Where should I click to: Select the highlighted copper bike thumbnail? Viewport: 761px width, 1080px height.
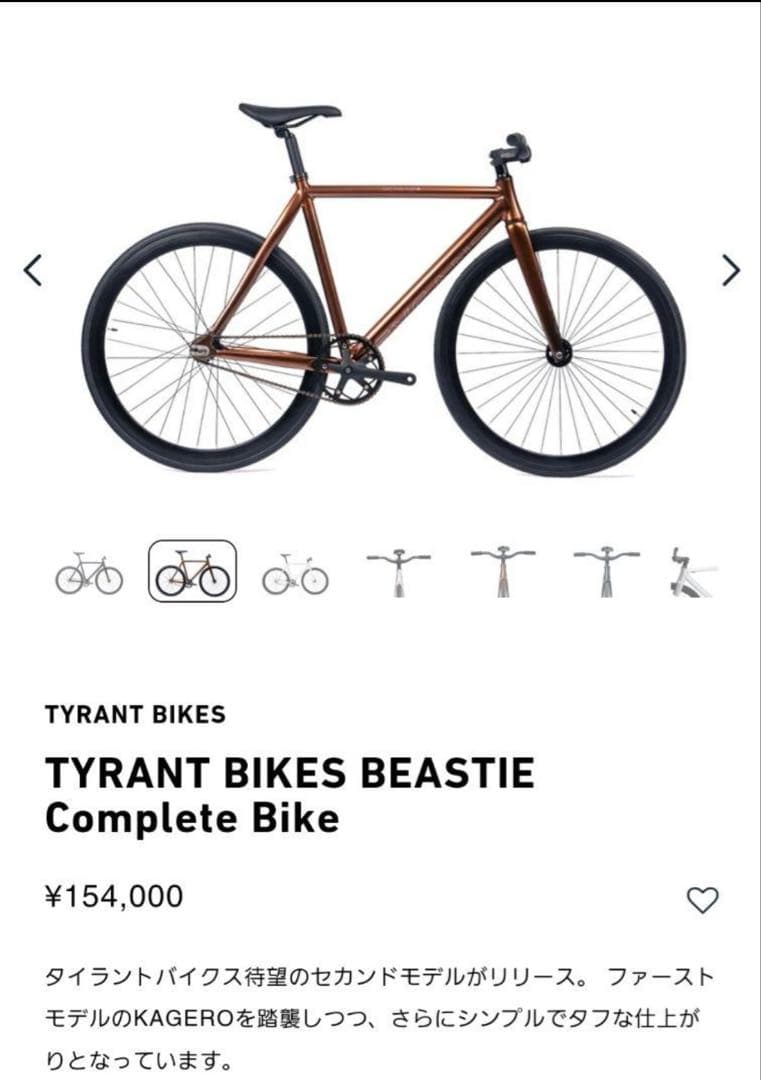(192, 572)
